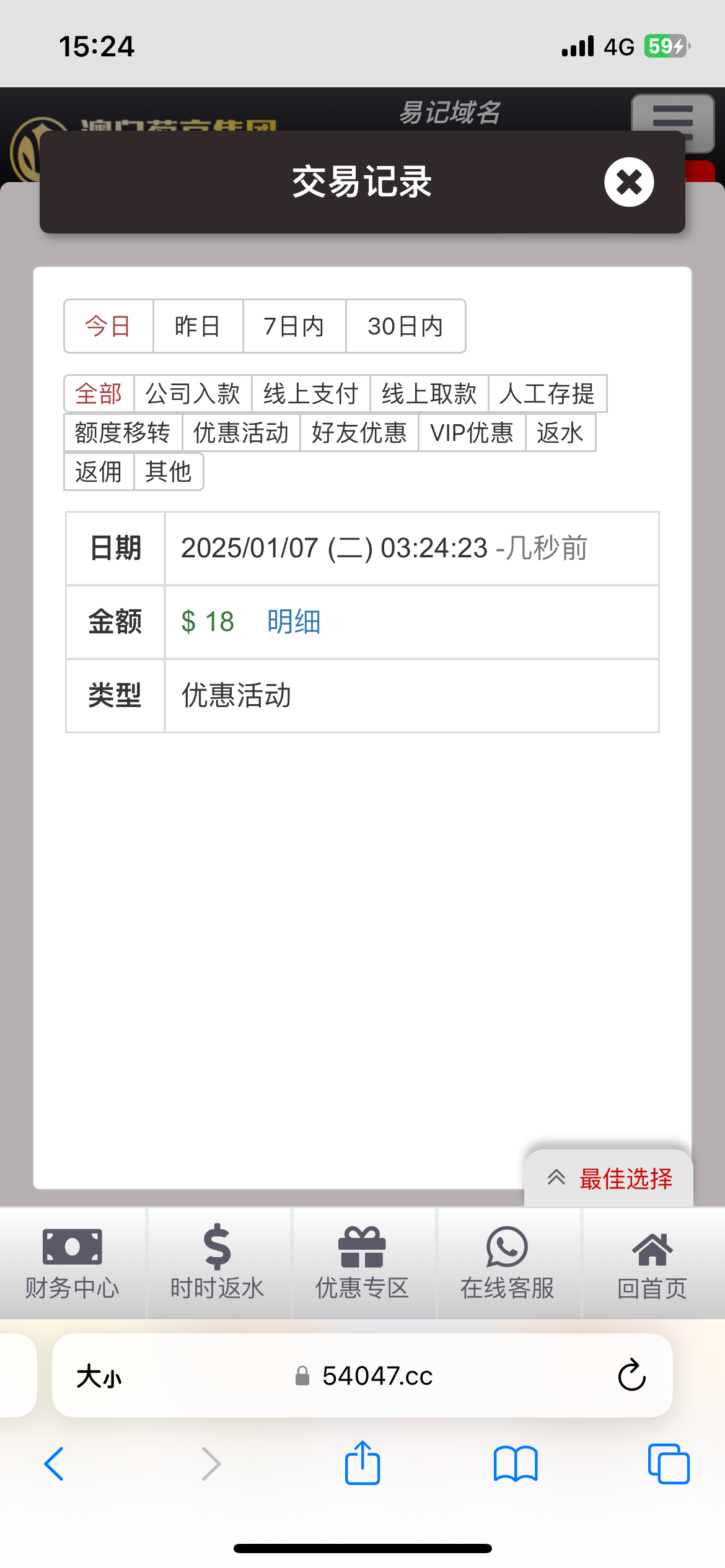Open 在线客服 support chat
This screenshot has height=1568, width=725.
[x=507, y=1263]
